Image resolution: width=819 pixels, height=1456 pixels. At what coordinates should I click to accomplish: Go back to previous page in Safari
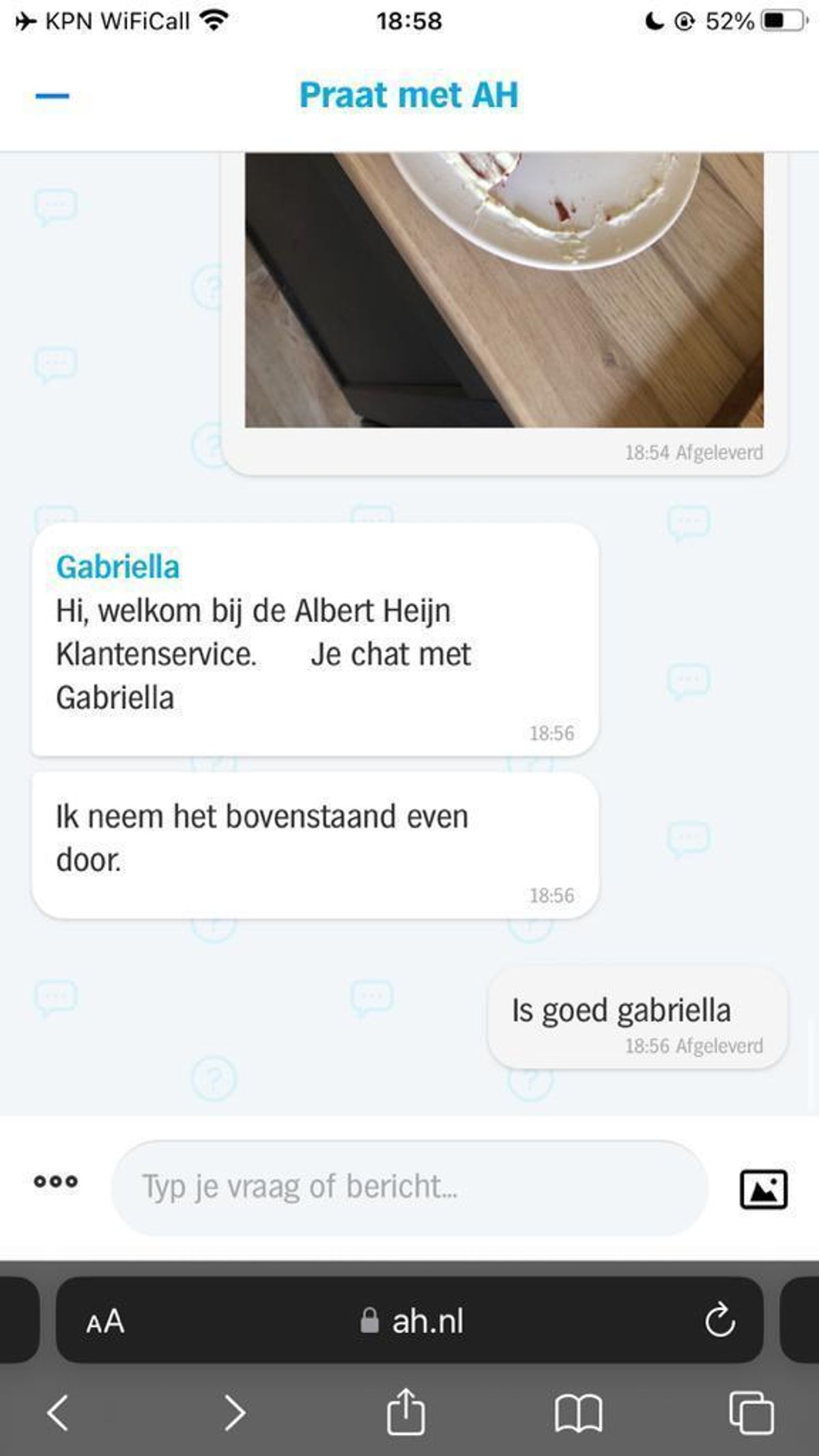coord(57,1412)
